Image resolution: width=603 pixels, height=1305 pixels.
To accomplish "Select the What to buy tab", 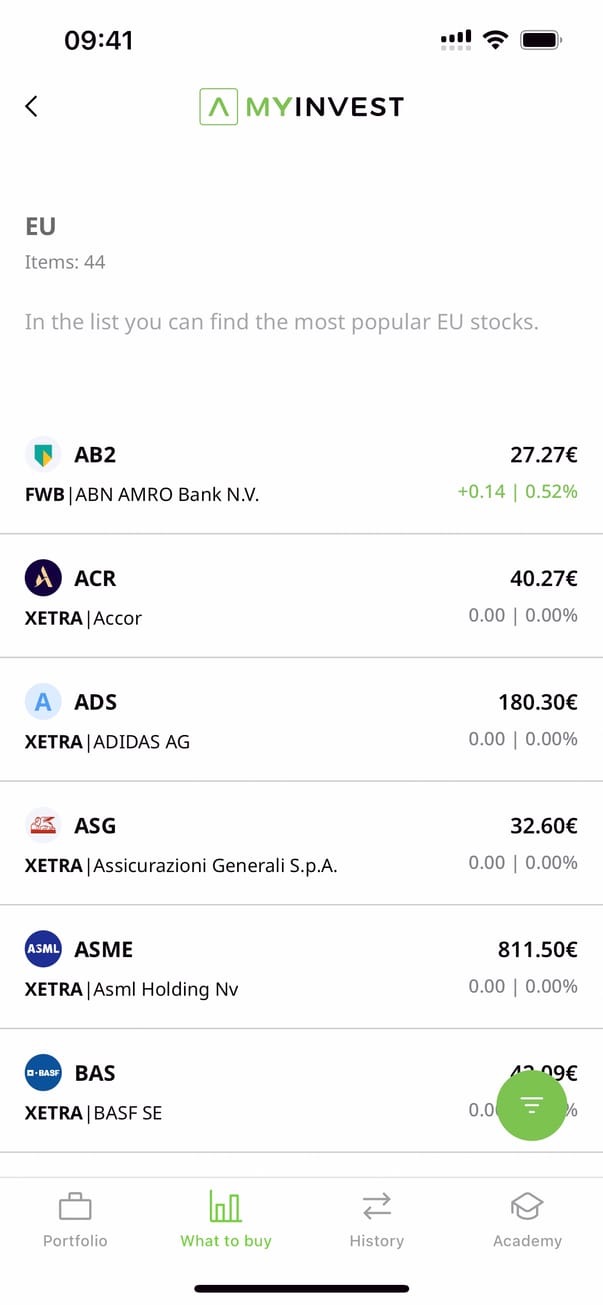I will [x=226, y=1220].
